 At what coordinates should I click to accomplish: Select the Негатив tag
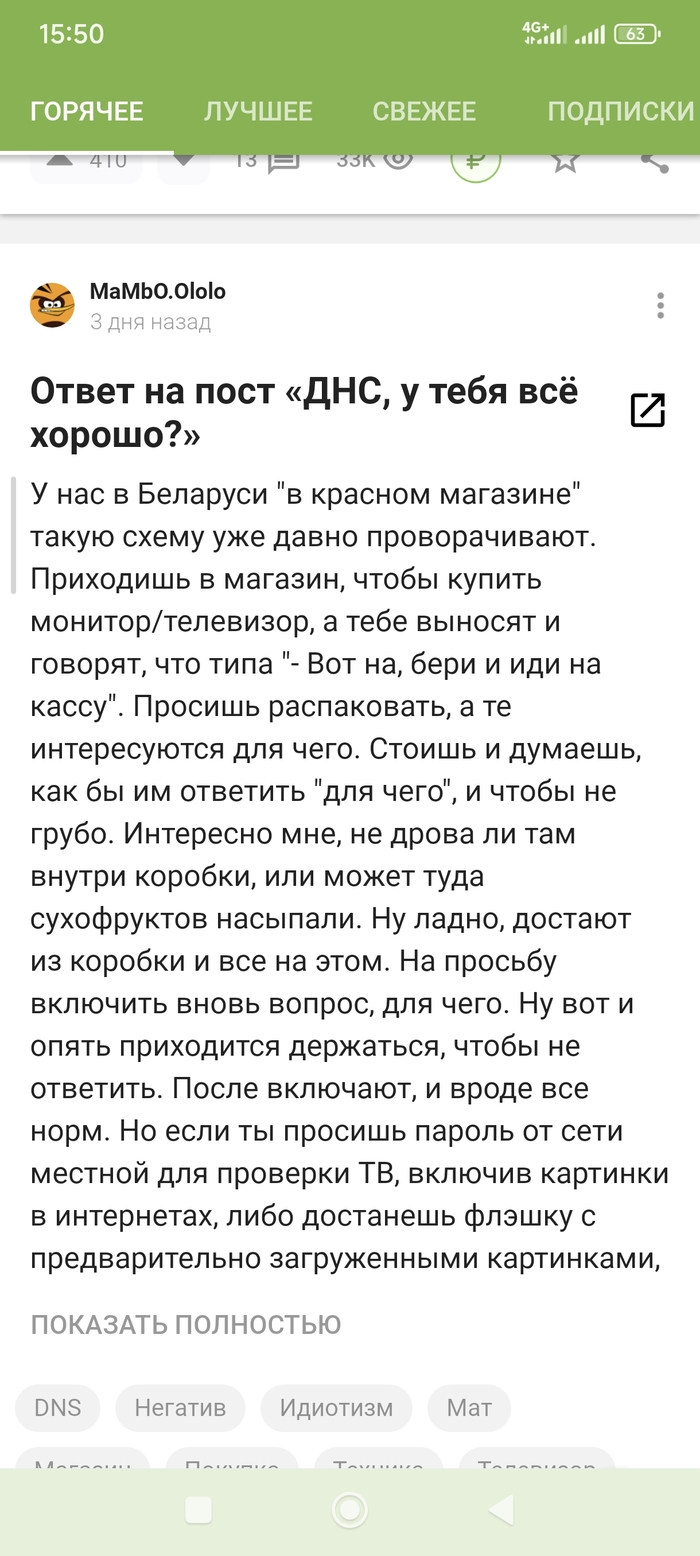pos(180,1408)
